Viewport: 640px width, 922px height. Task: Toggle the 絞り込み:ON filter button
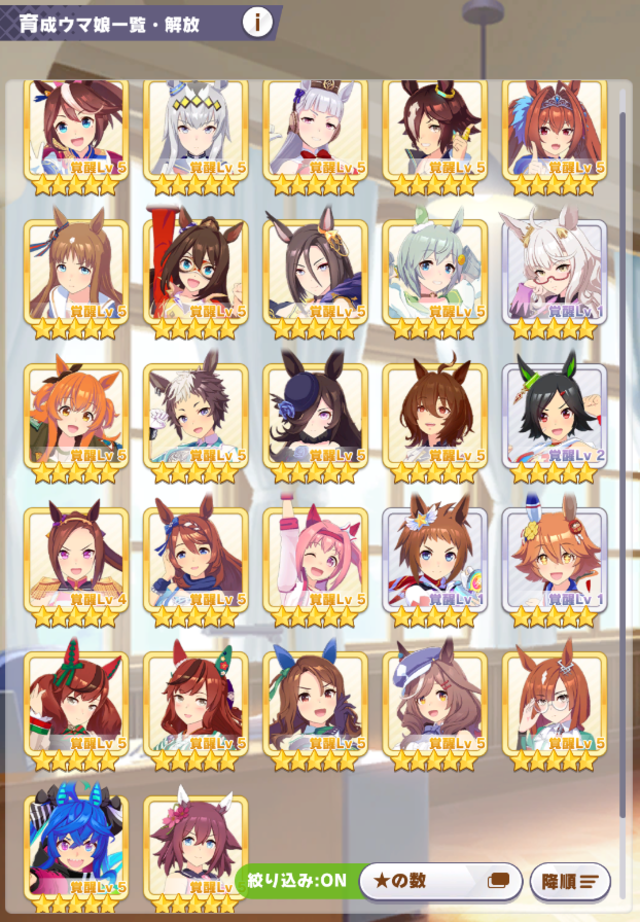295,881
